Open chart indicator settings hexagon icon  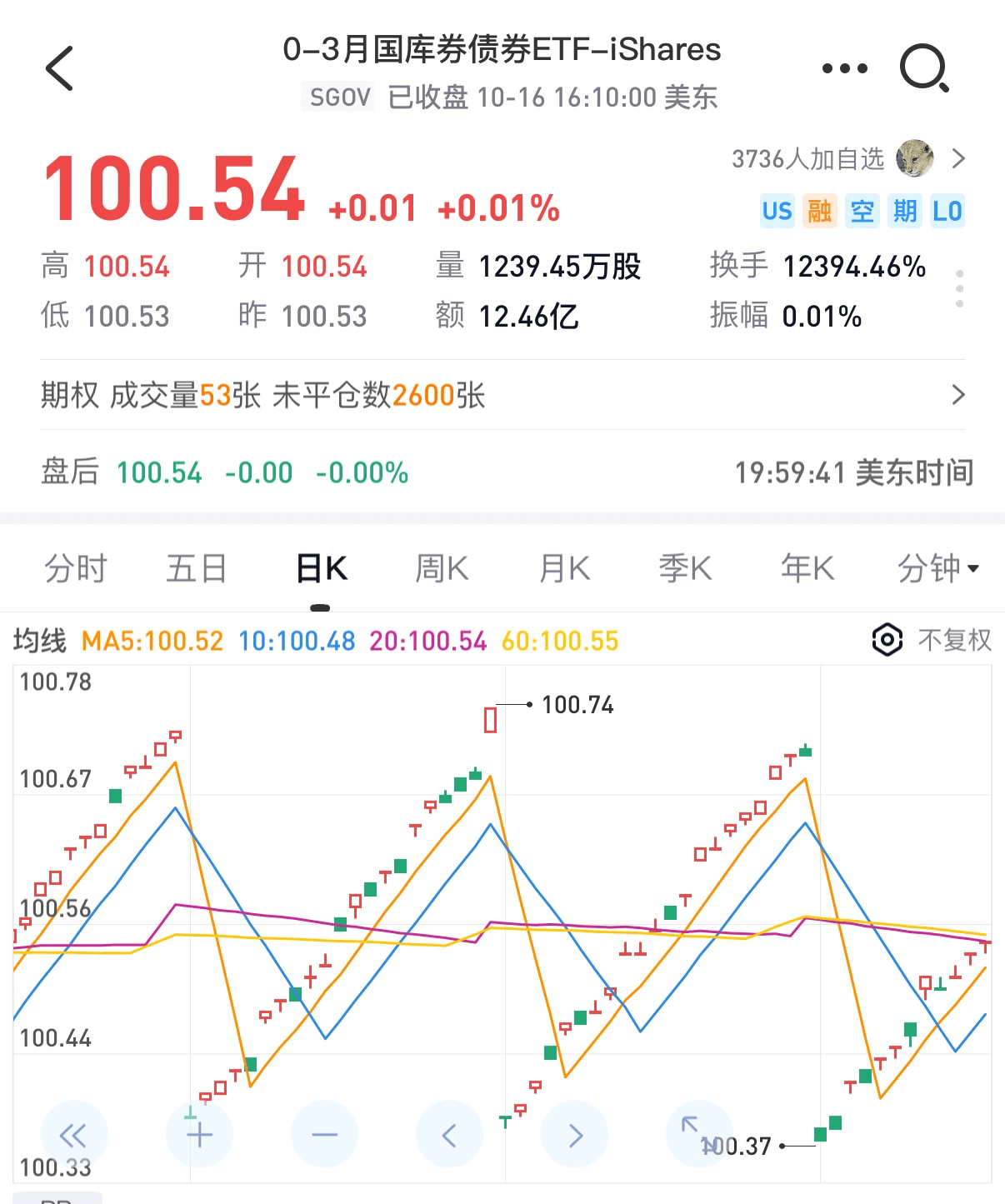tap(887, 640)
